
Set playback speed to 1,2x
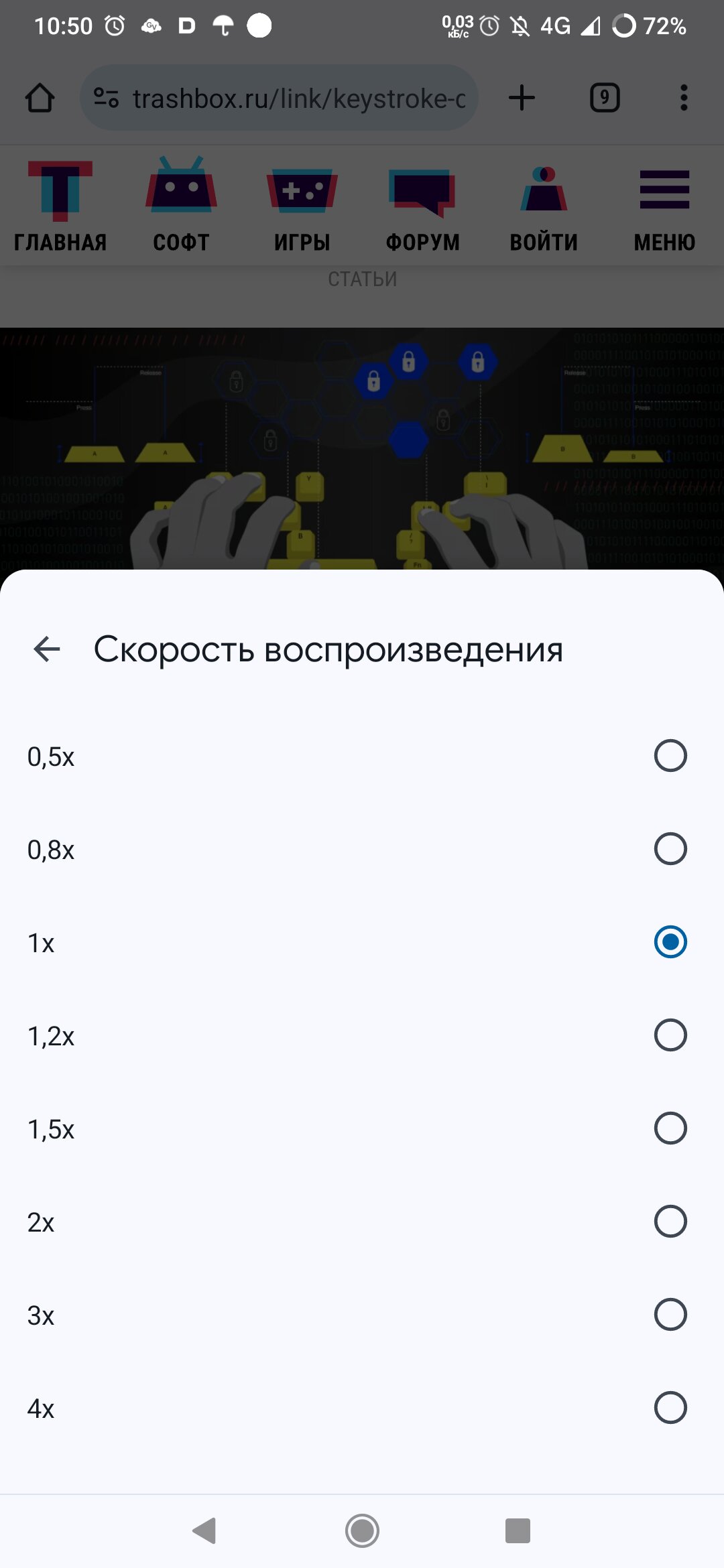click(362, 1035)
